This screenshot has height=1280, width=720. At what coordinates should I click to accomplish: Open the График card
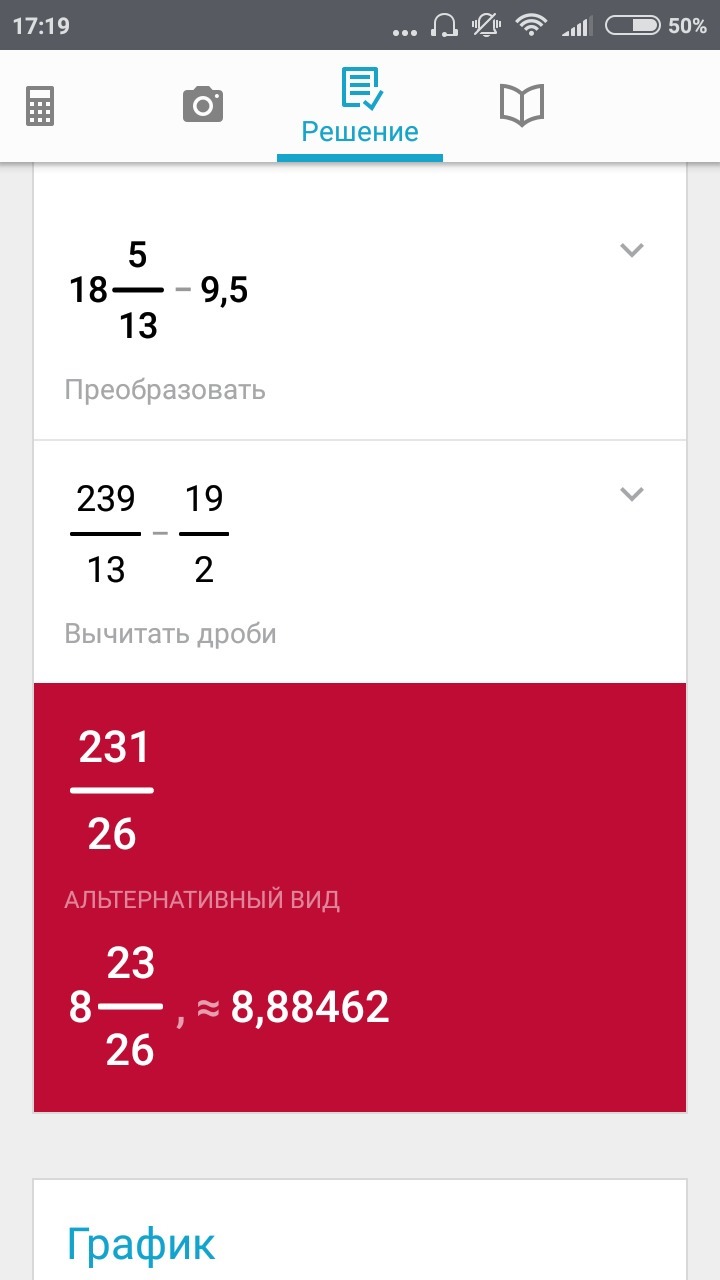[x=140, y=1244]
